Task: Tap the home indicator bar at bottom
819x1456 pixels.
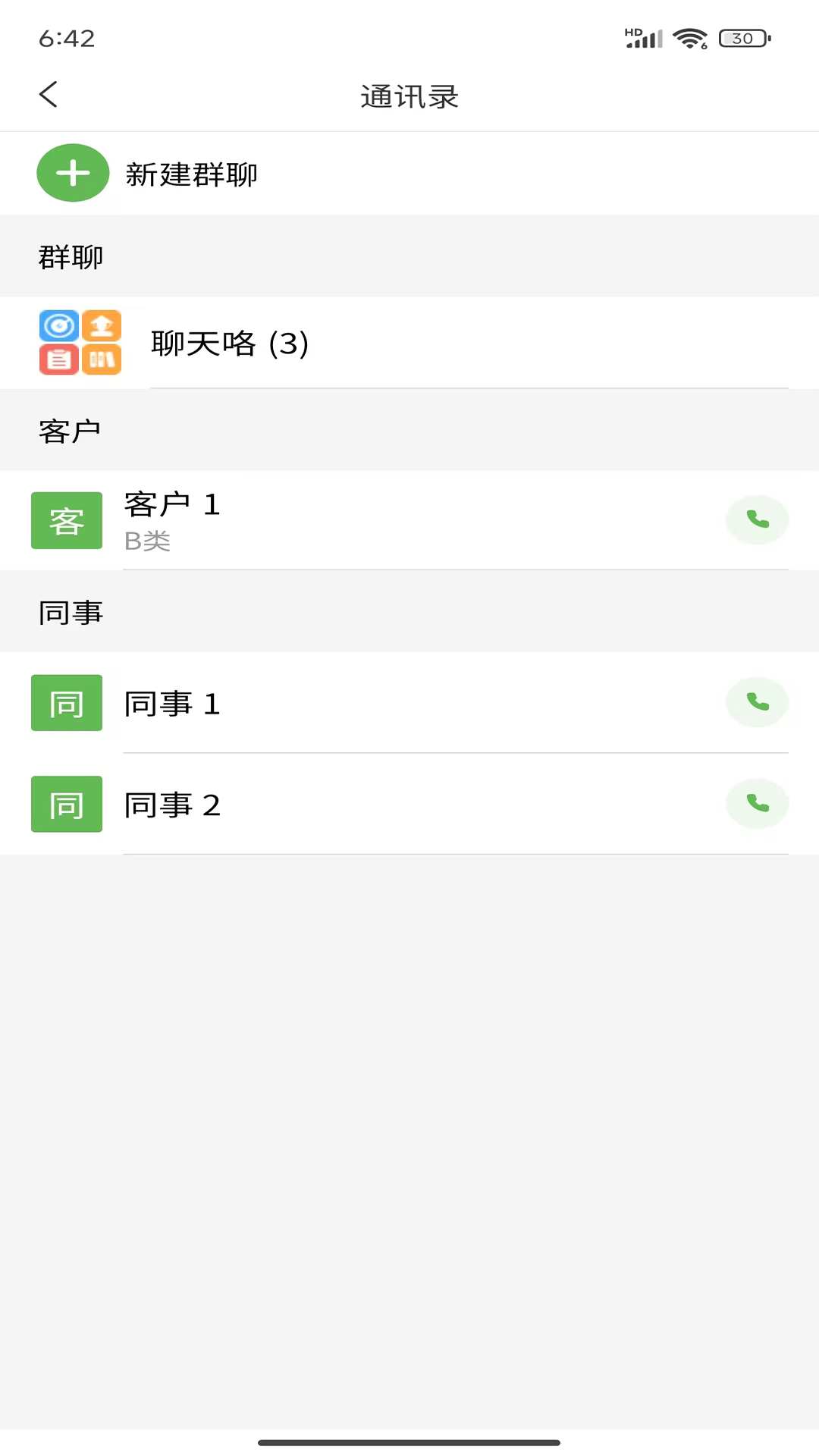Action: 409,1440
